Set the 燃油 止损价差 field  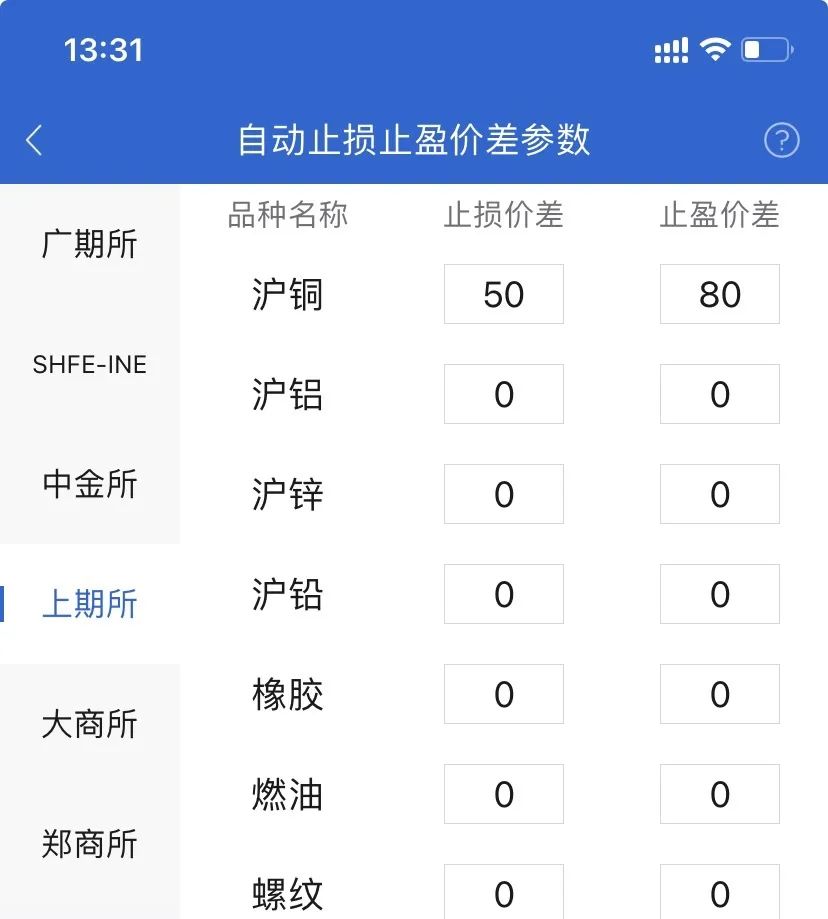504,794
